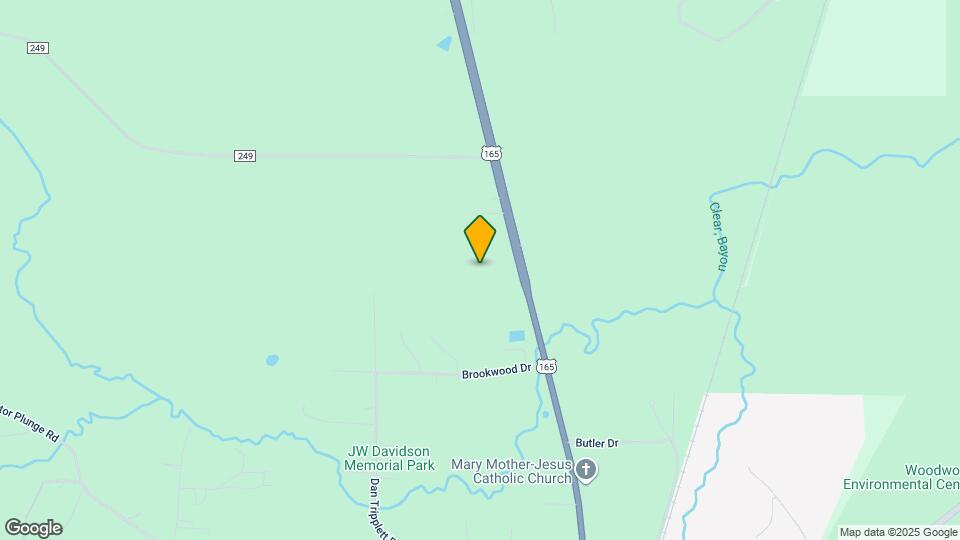The height and width of the screenshot is (540, 960).
Task: Open Mary Mother-Jesus Catholic Church place icon
Action: point(586,471)
